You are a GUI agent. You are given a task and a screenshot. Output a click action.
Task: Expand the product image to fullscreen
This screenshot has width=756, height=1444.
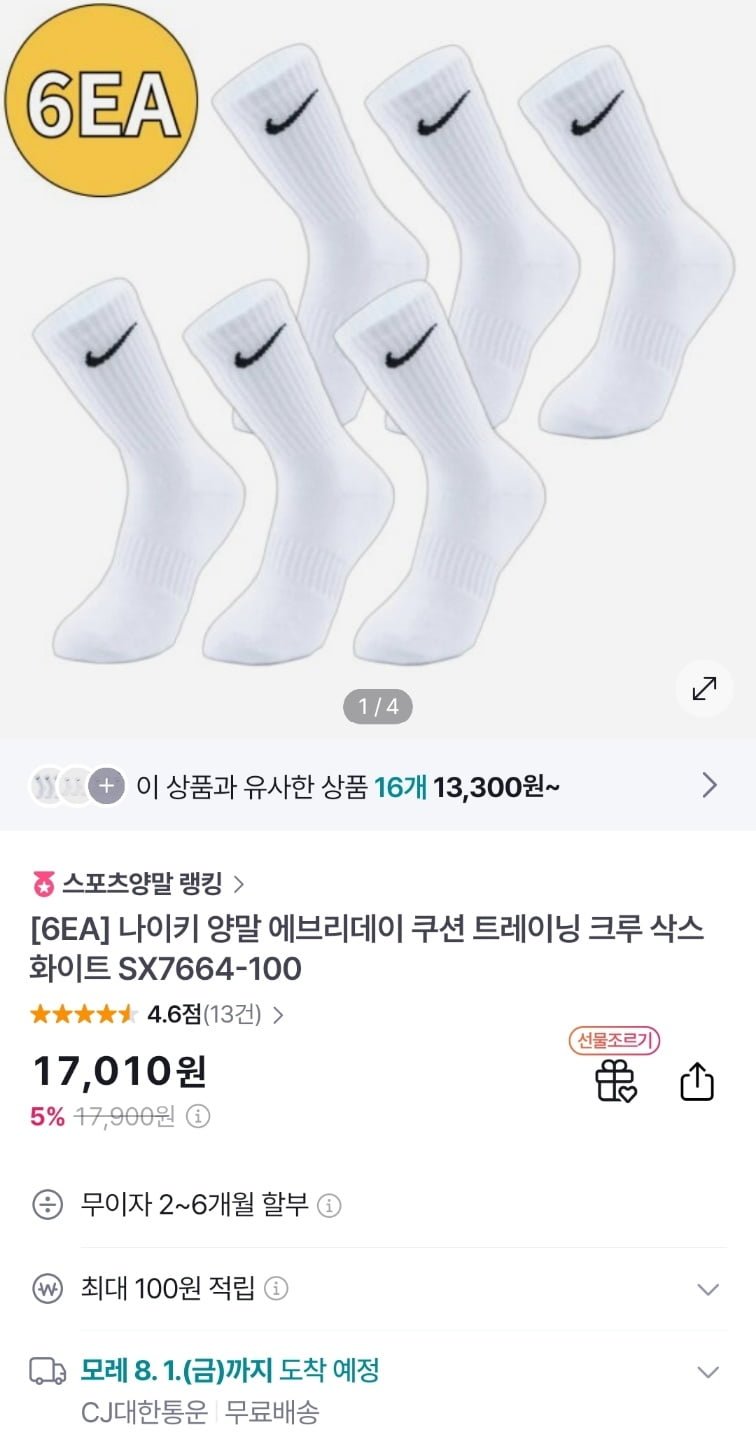click(704, 688)
